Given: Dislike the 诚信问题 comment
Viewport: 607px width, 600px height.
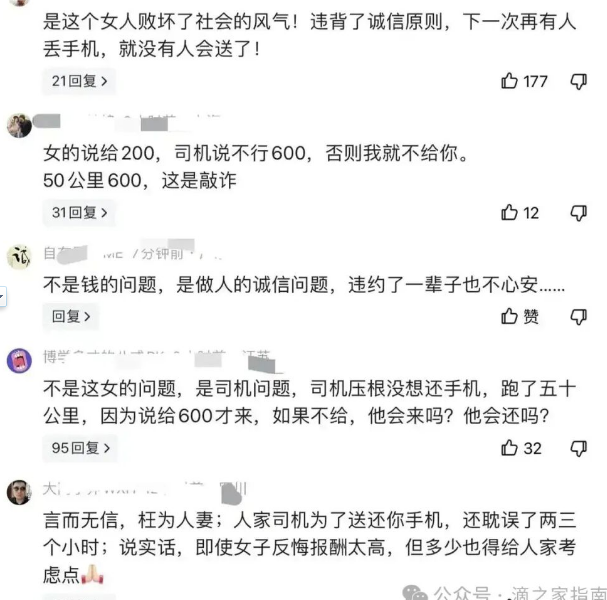Looking at the screenshot, I should pyautogui.click(x=578, y=316).
